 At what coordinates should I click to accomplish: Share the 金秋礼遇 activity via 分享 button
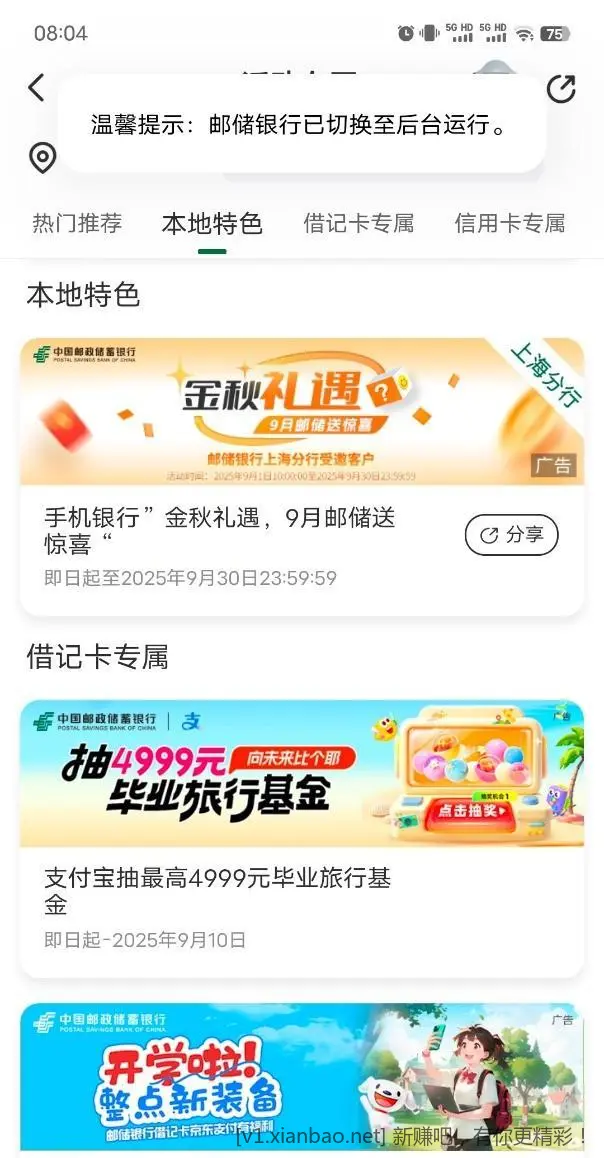(x=511, y=535)
